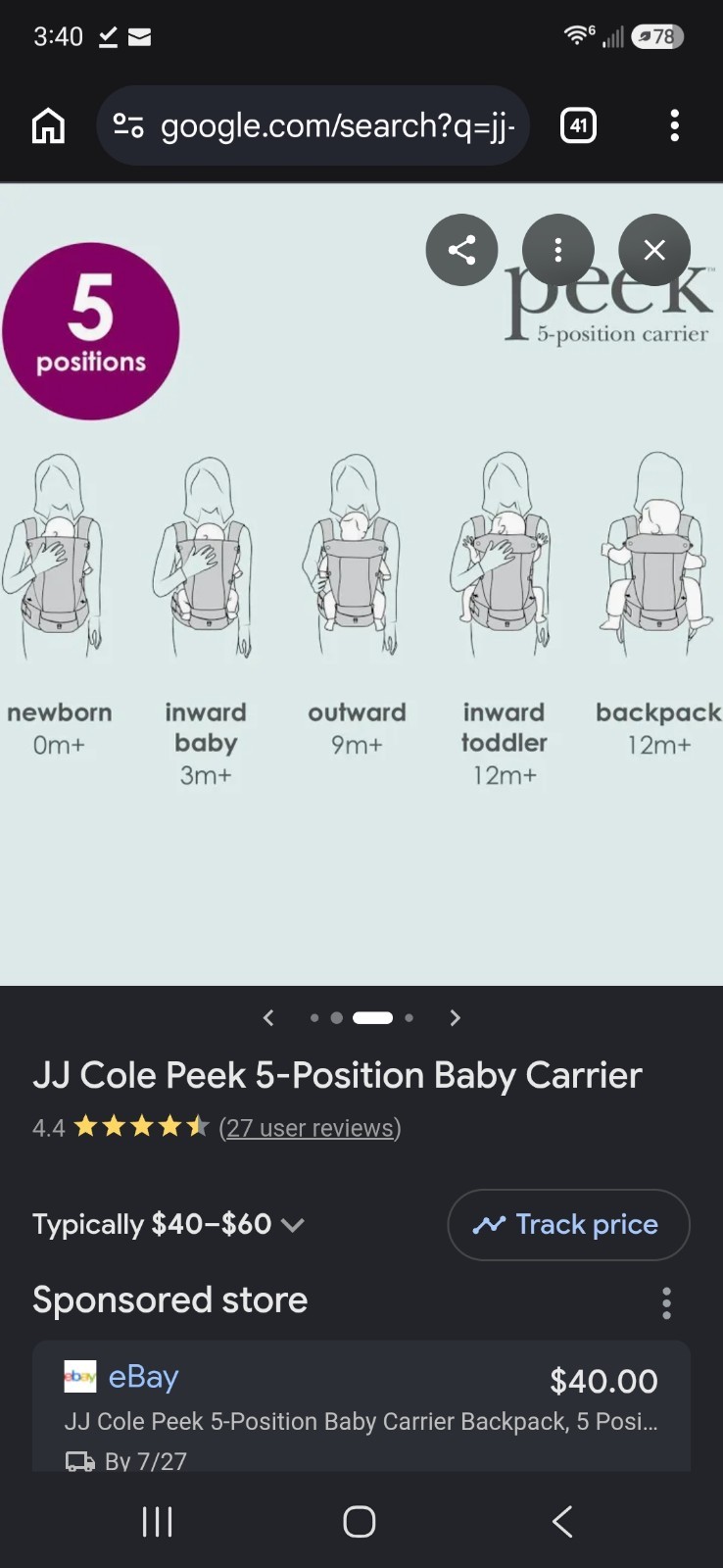Tap the URL address bar
This screenshot has height=1568, width=723.
pyautogui.click(x=313, y=125)
